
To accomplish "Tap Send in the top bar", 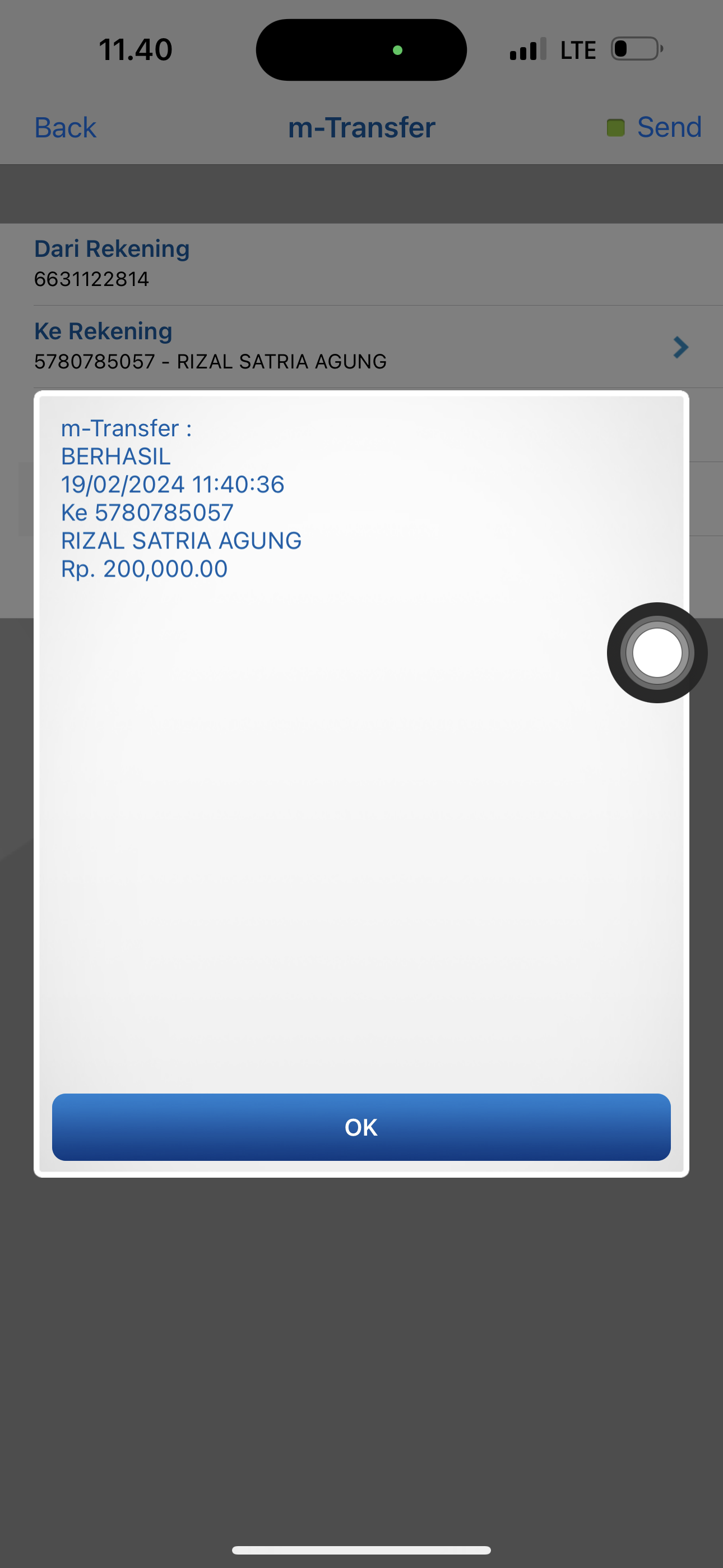I will pos(668,128).
